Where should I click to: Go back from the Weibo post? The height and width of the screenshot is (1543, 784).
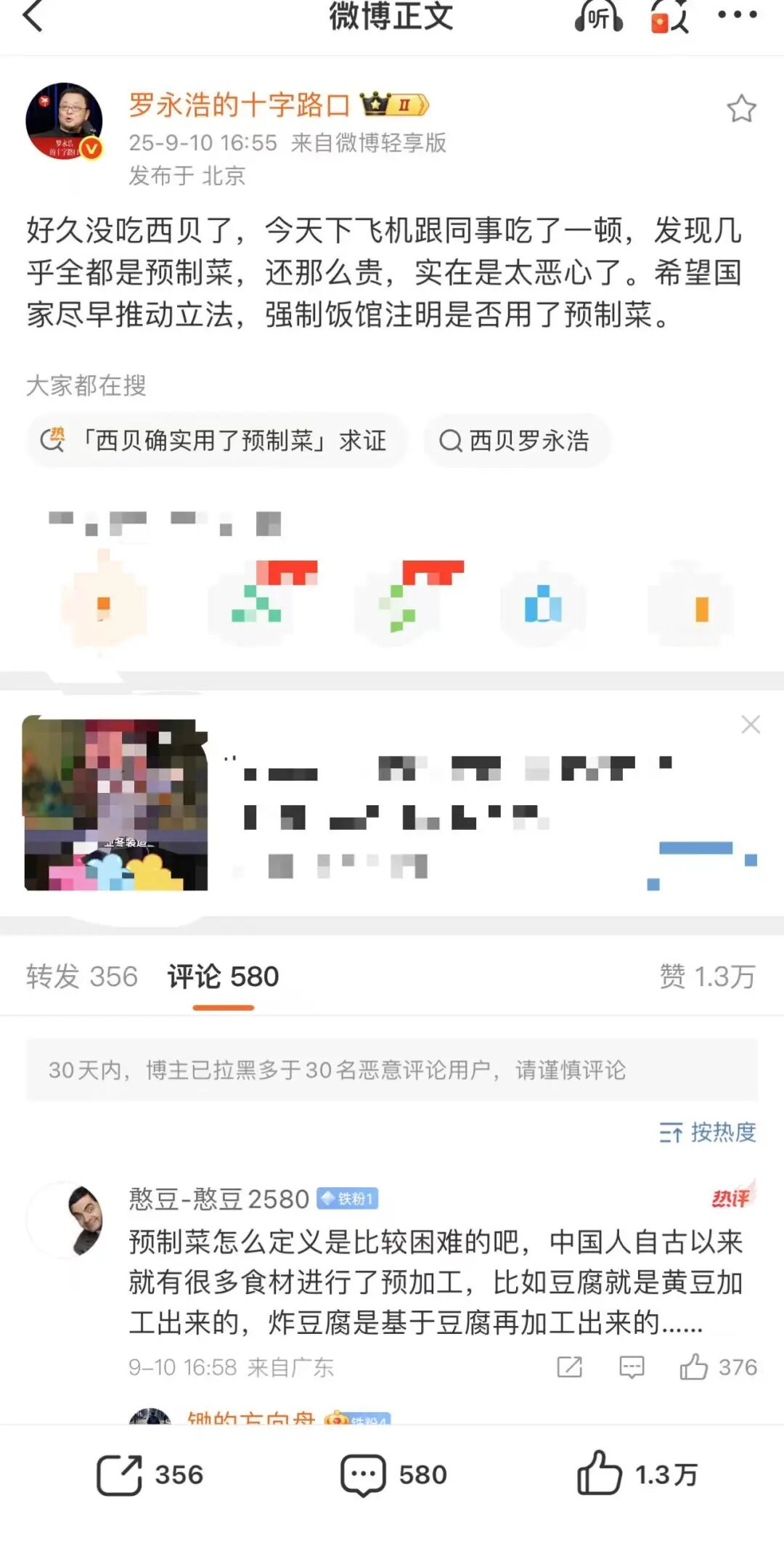[33, 16]
